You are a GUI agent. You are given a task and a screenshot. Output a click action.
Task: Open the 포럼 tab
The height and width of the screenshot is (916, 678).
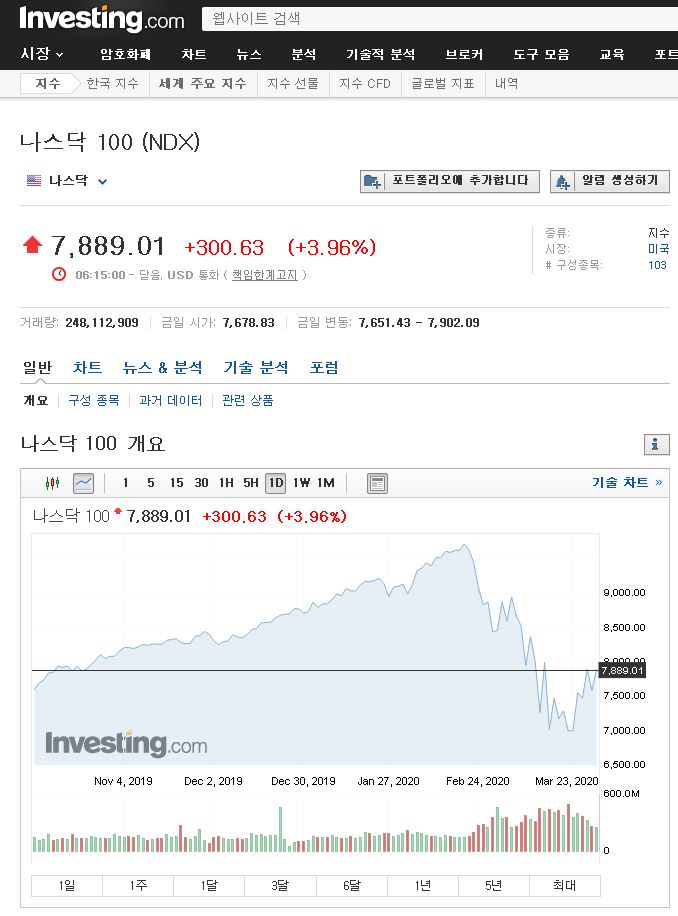point(324,367)
